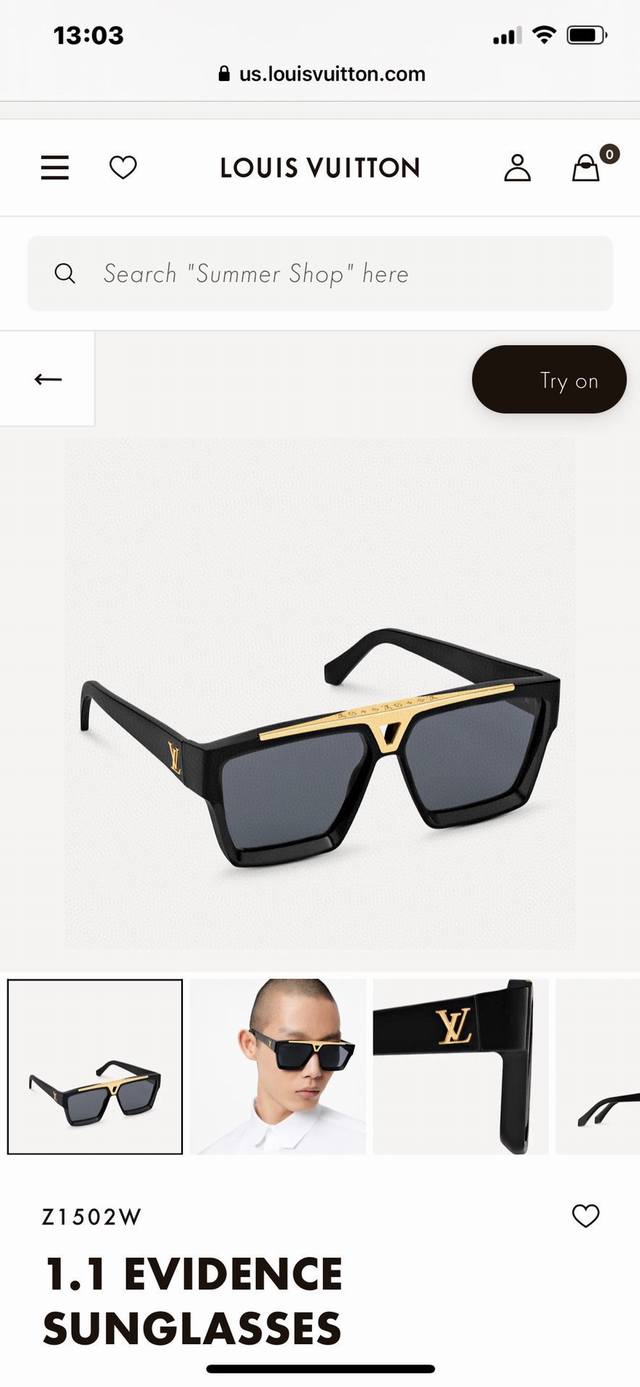Viewport: 640px width, 1387px height.
Task: Add 1.1 Evidence Sunglasses to wishlist
Action: (x=585, y=1216)
